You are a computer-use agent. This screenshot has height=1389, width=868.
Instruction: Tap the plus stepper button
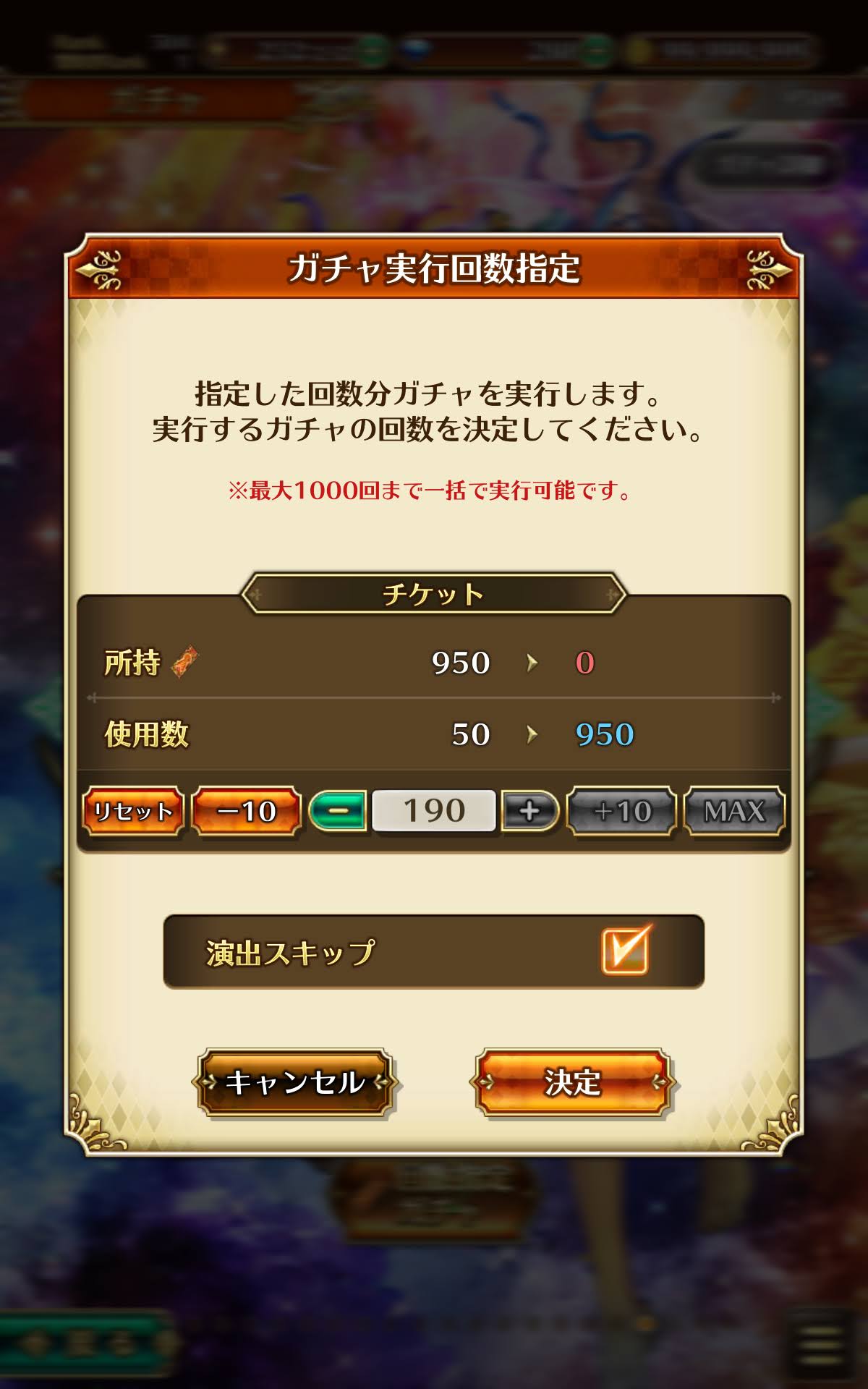point(529,811)
